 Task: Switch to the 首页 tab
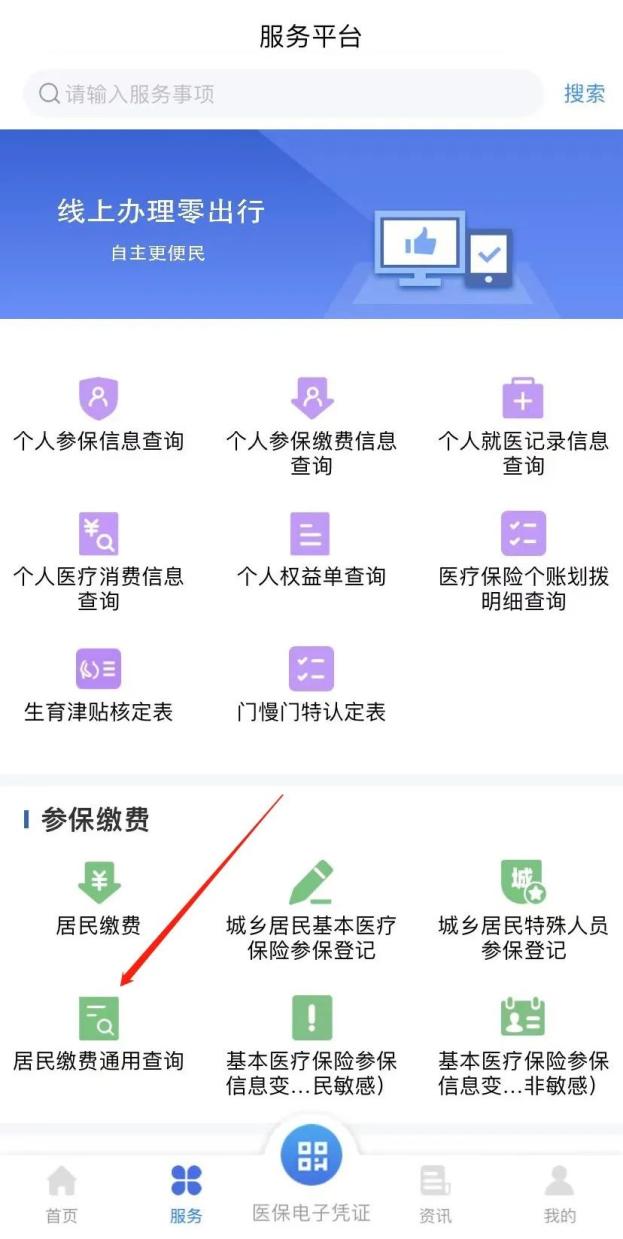pos(61,1195)
